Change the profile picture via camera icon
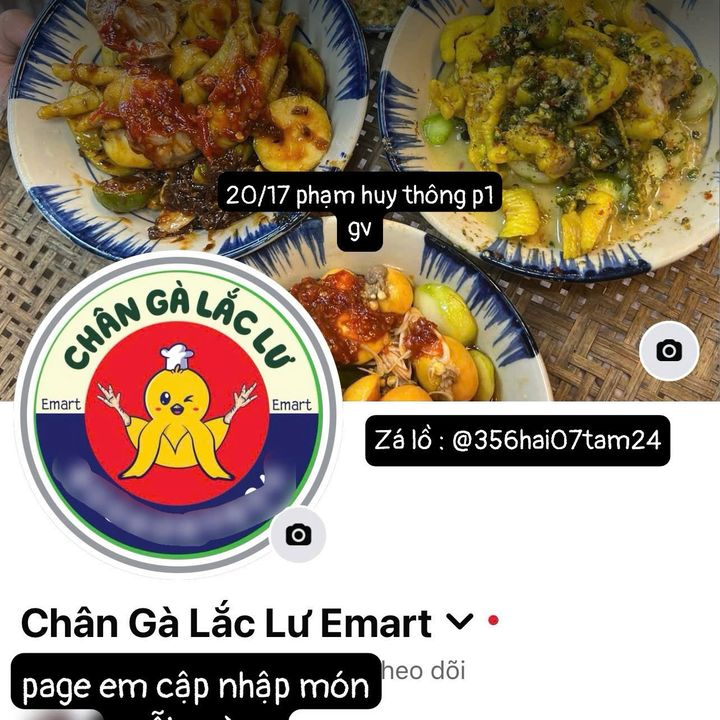720x720 pixels. pyautogui.click(x=298, y=534)
